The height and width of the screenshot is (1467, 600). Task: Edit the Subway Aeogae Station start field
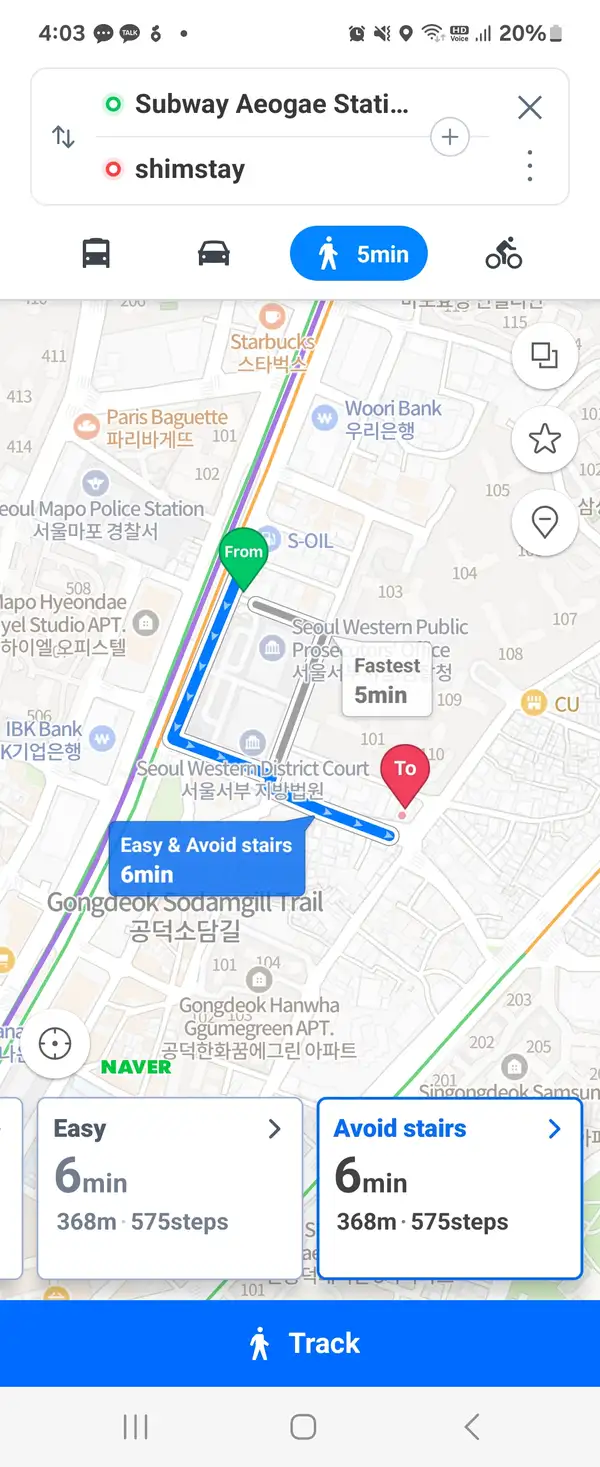point(271,104)
